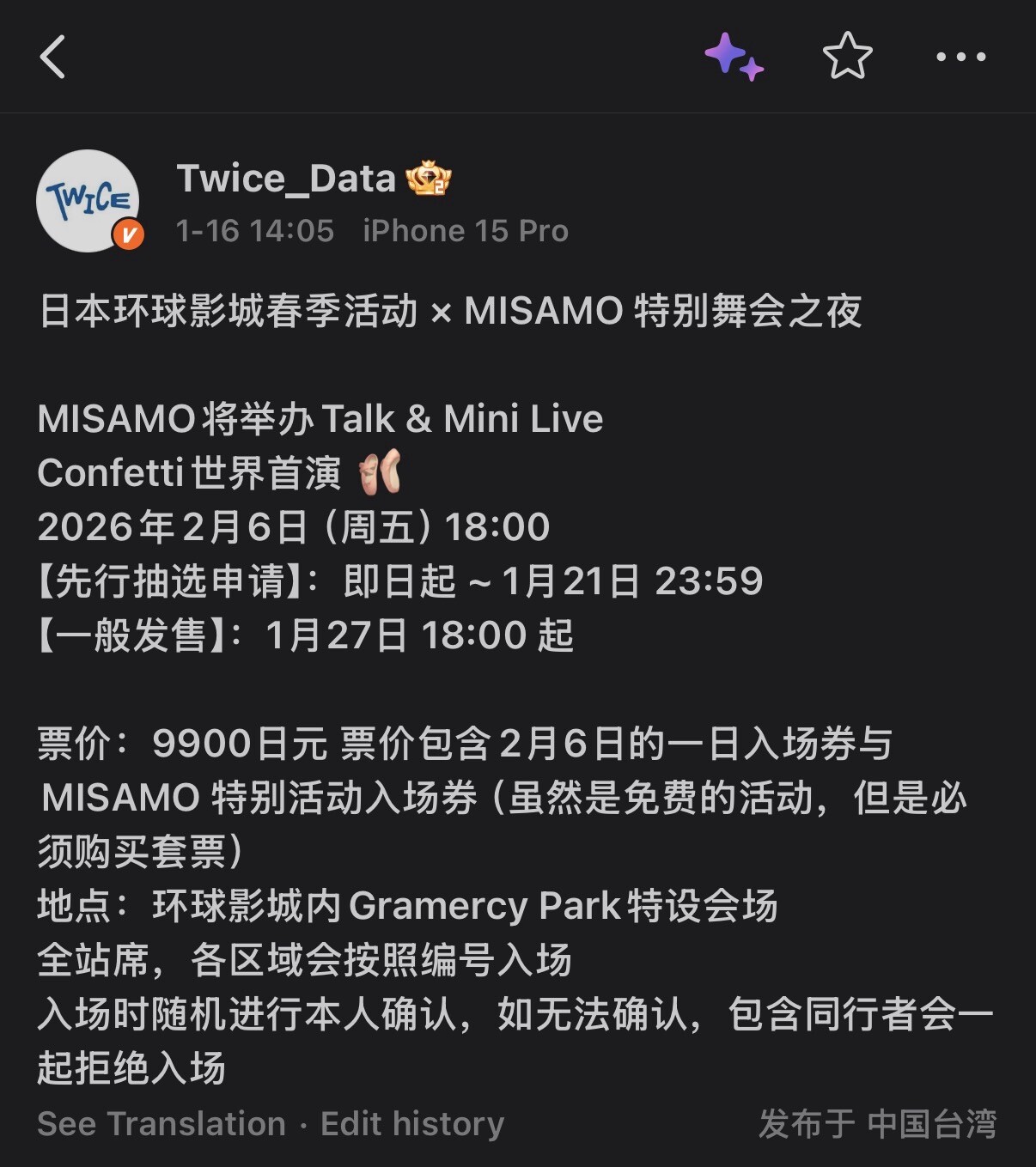Open the three-dot overflow menu
The image size is (1036, 1167).
(960, 58)
